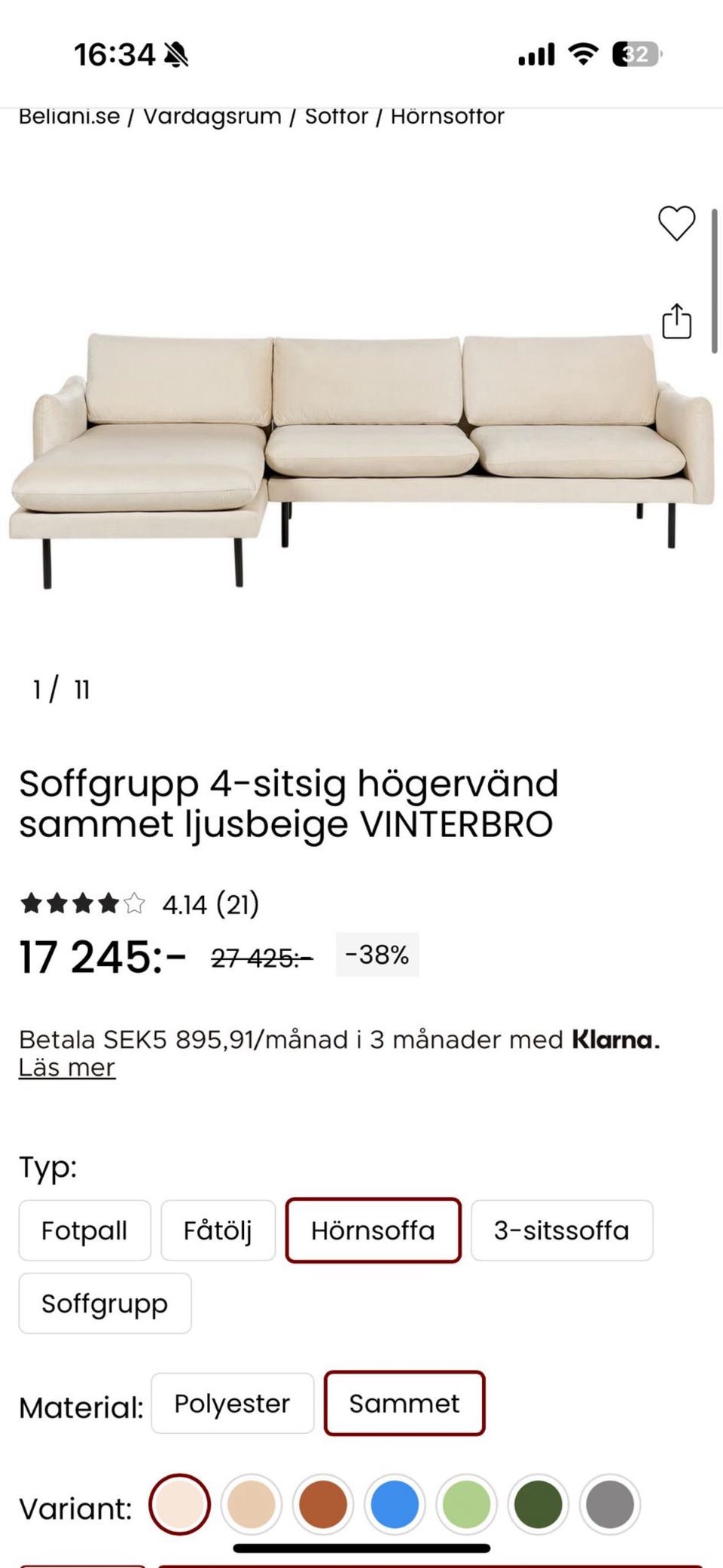Add the sofa to favorites via heart icon
This screenshot has height=1568, width=723.
(676, 224)
